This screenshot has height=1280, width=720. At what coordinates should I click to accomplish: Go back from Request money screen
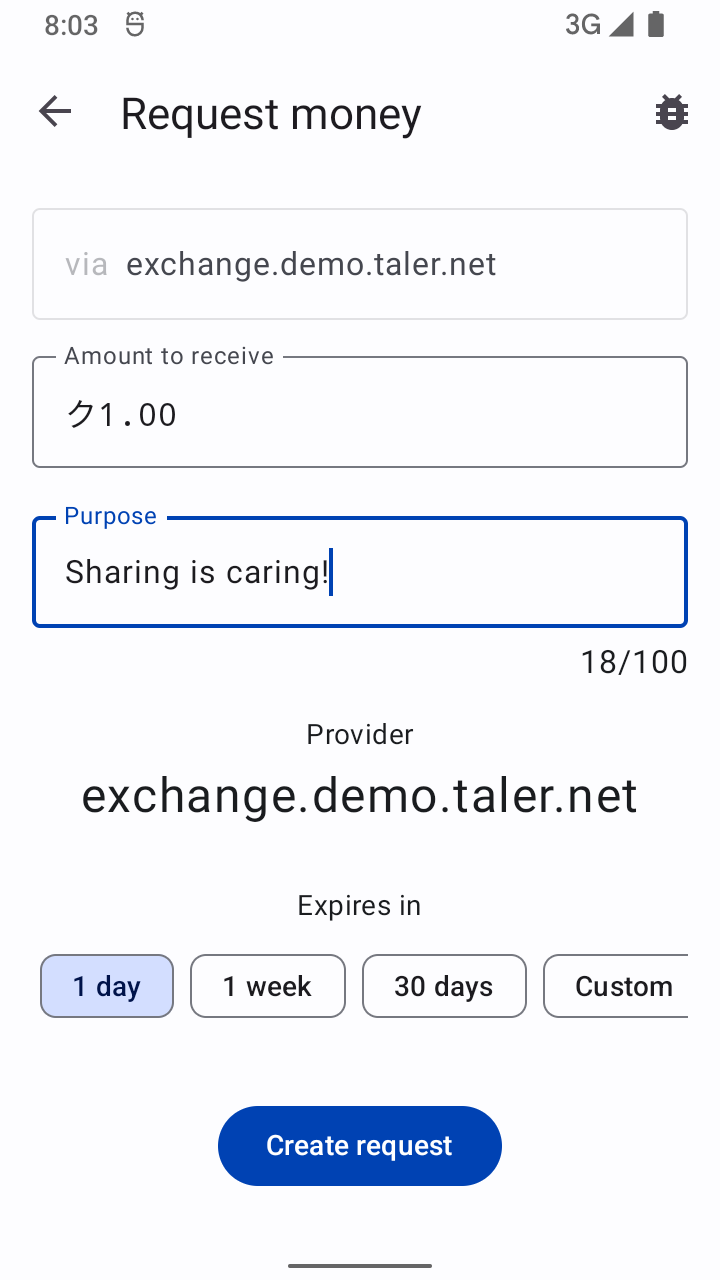55,112
